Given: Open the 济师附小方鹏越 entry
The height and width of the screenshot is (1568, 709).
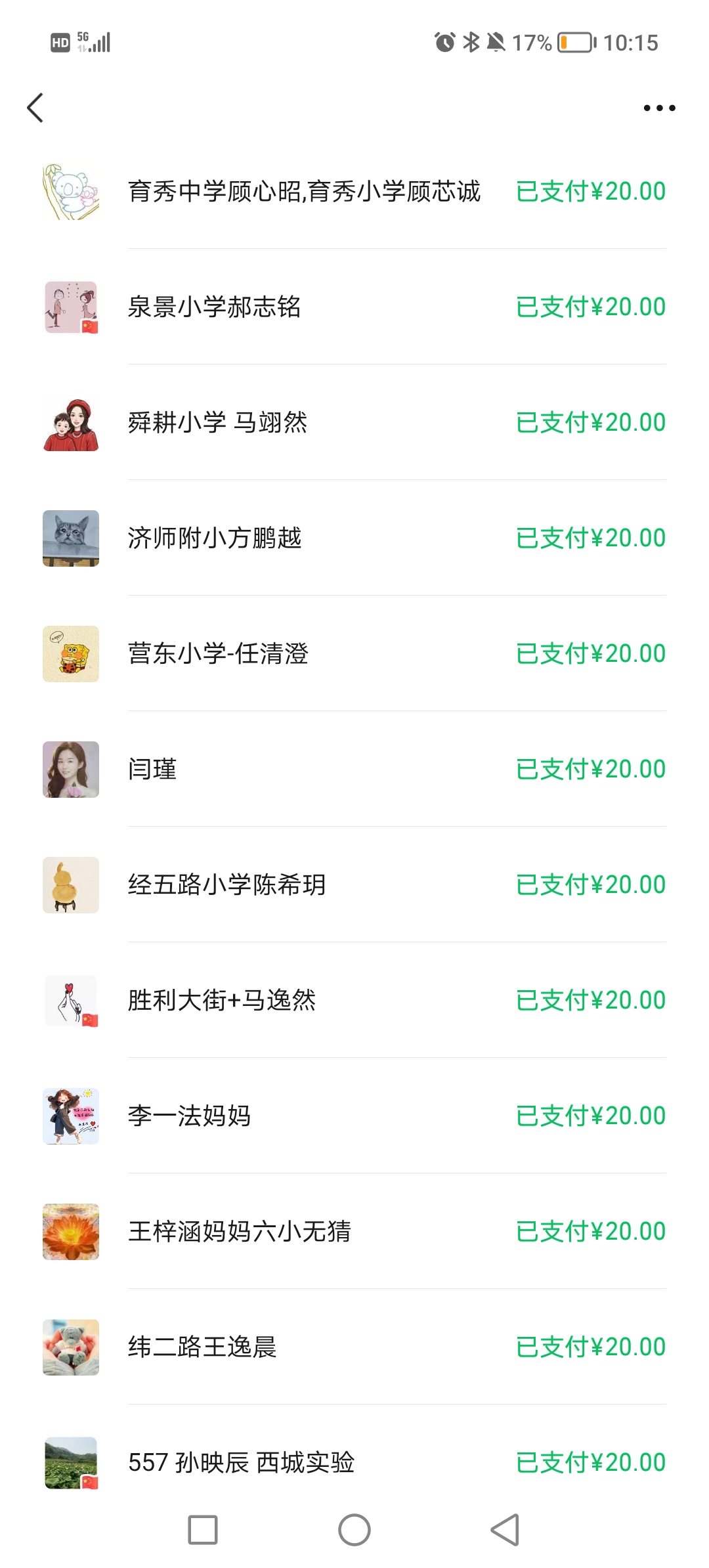Looking at the screenshot, I should [x=354, y=538].
